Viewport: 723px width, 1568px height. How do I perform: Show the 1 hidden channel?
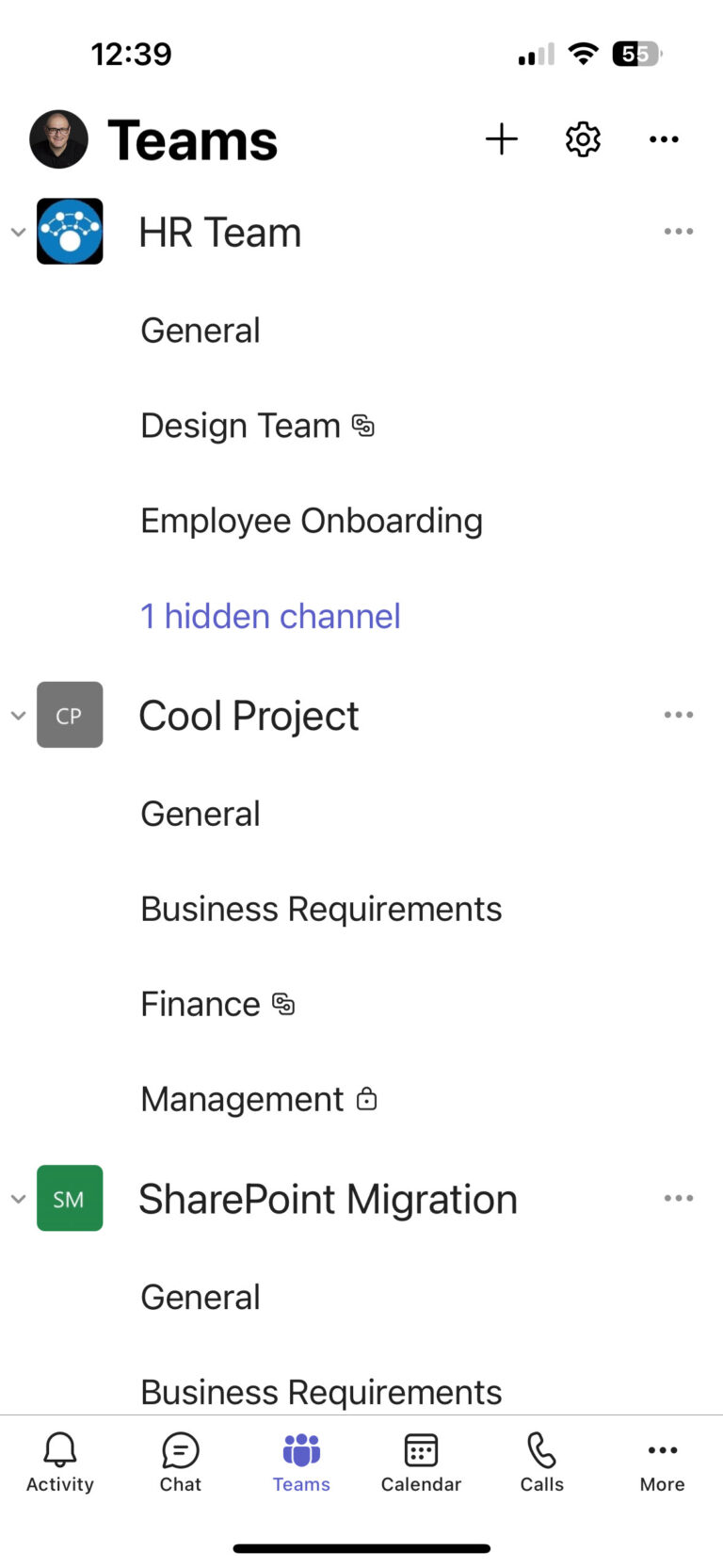coord(270,616)
